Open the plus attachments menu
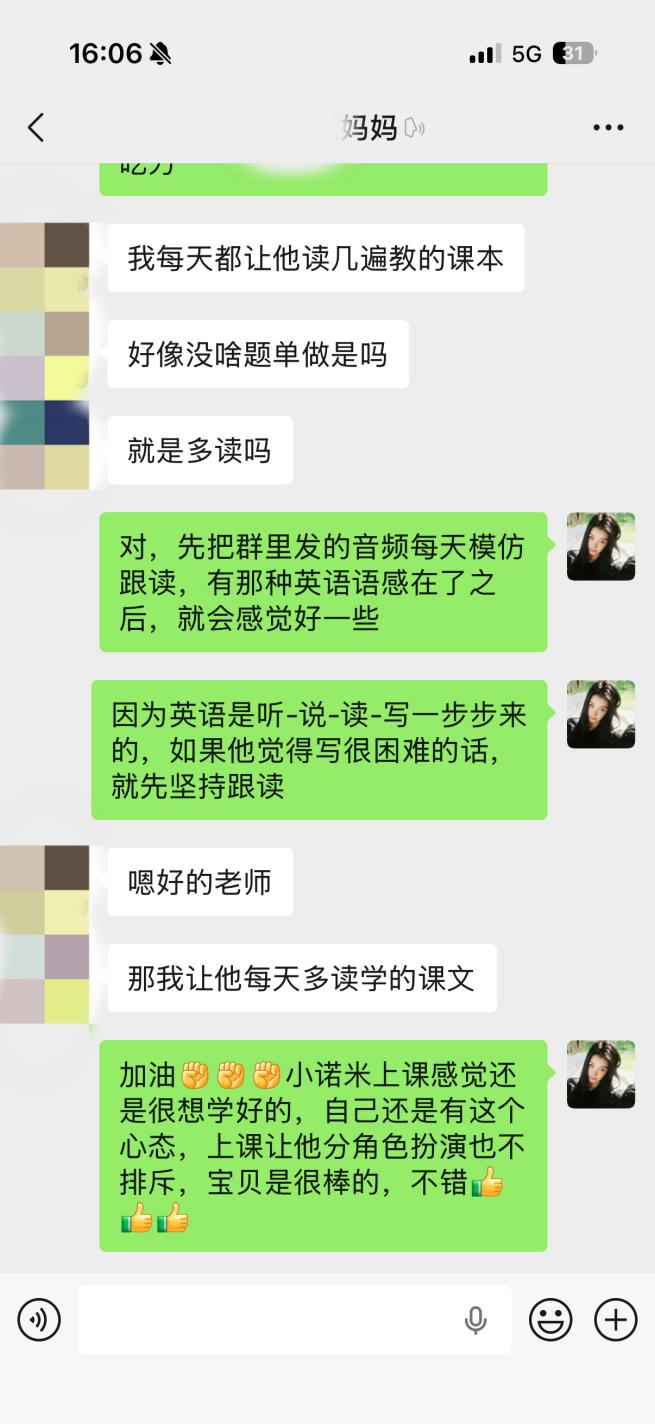 pos(616,1320)
